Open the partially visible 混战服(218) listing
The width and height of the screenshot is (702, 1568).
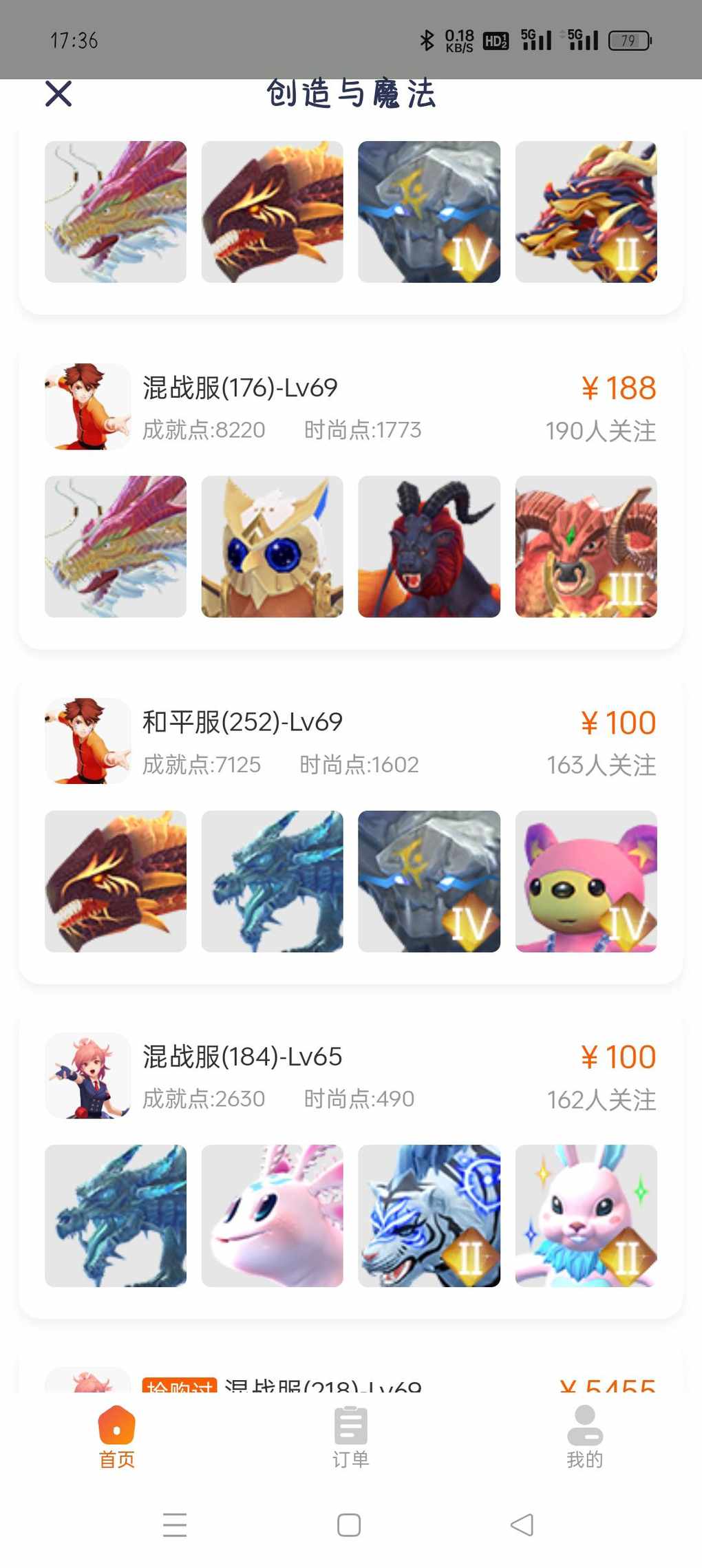[x=322, y=1384]
